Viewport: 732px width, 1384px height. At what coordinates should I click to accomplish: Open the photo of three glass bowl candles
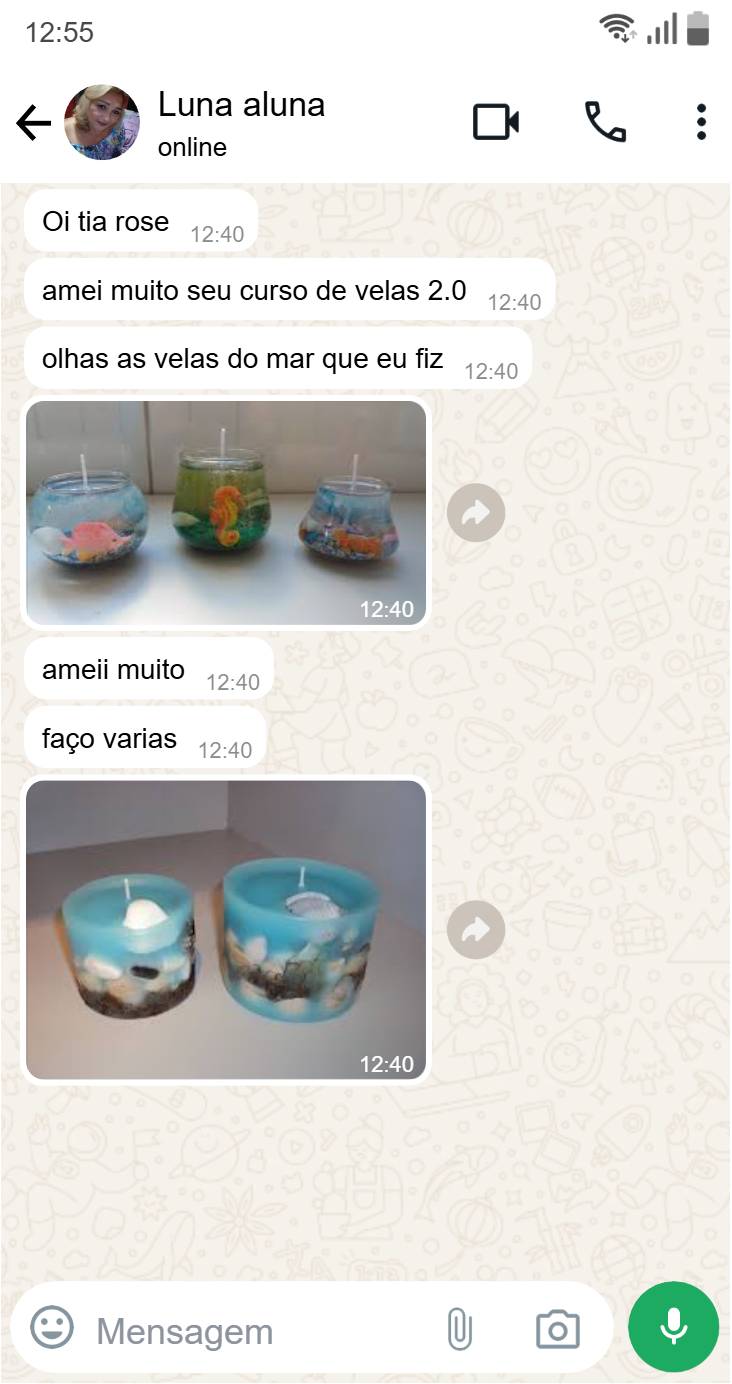[226, 513]
